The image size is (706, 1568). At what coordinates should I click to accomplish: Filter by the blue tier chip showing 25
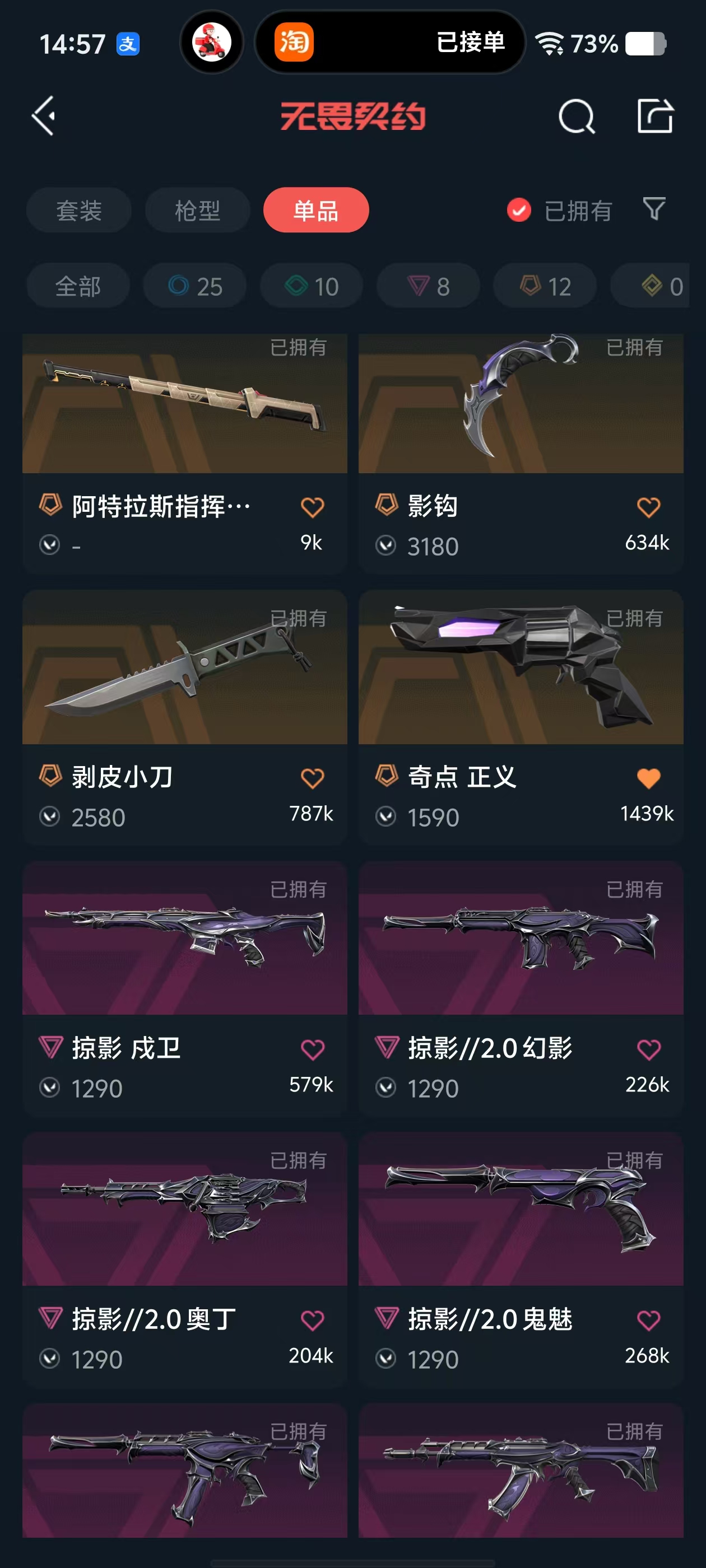195,286
